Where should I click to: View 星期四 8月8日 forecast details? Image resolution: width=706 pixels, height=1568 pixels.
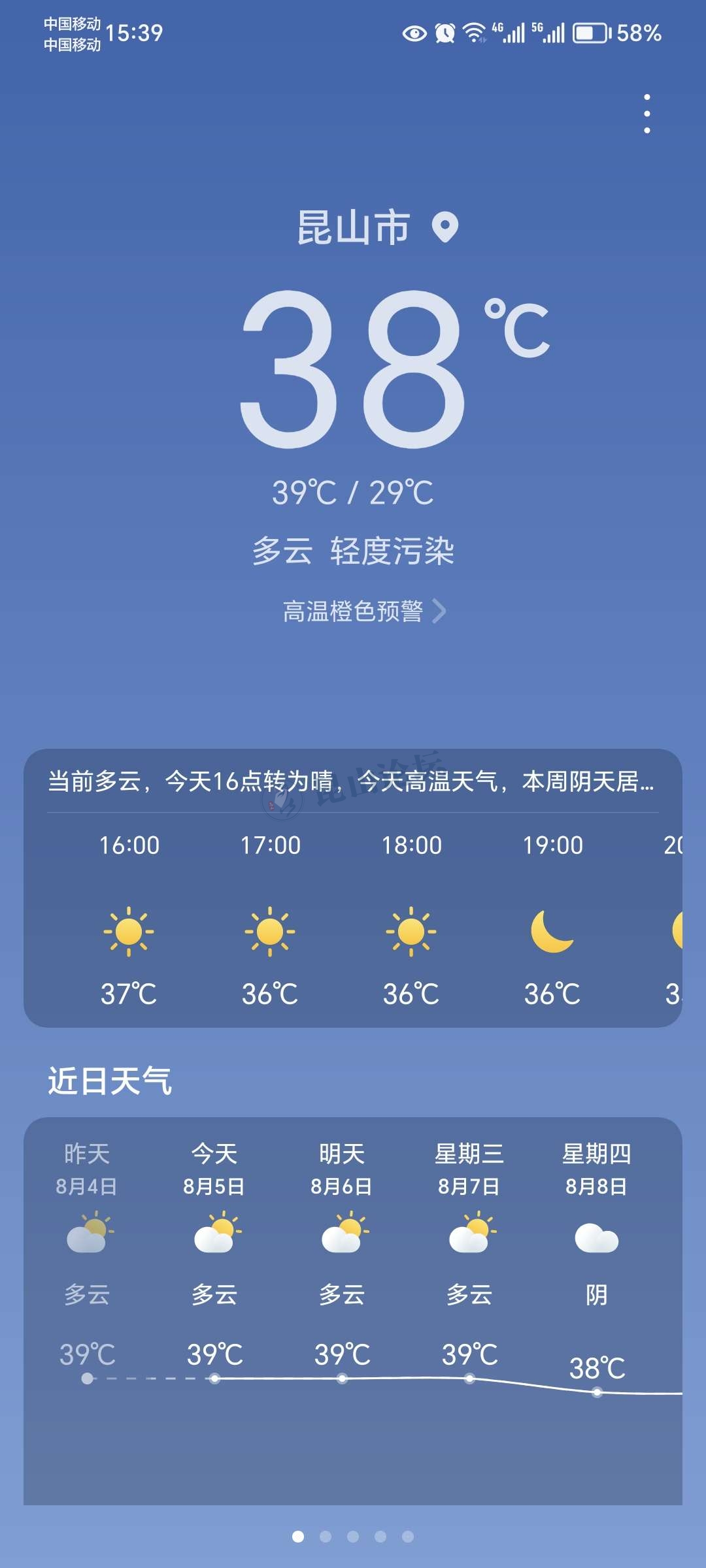596,1241
